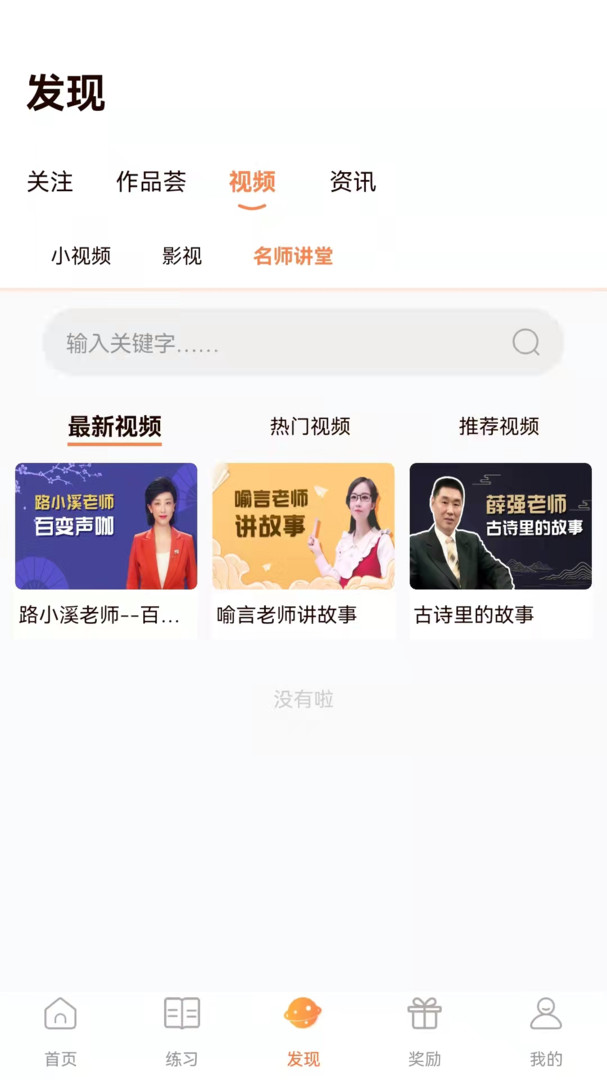Switch to 小视频 sub-tab
Screen dimensions: 607x1080
coord(81,256)
